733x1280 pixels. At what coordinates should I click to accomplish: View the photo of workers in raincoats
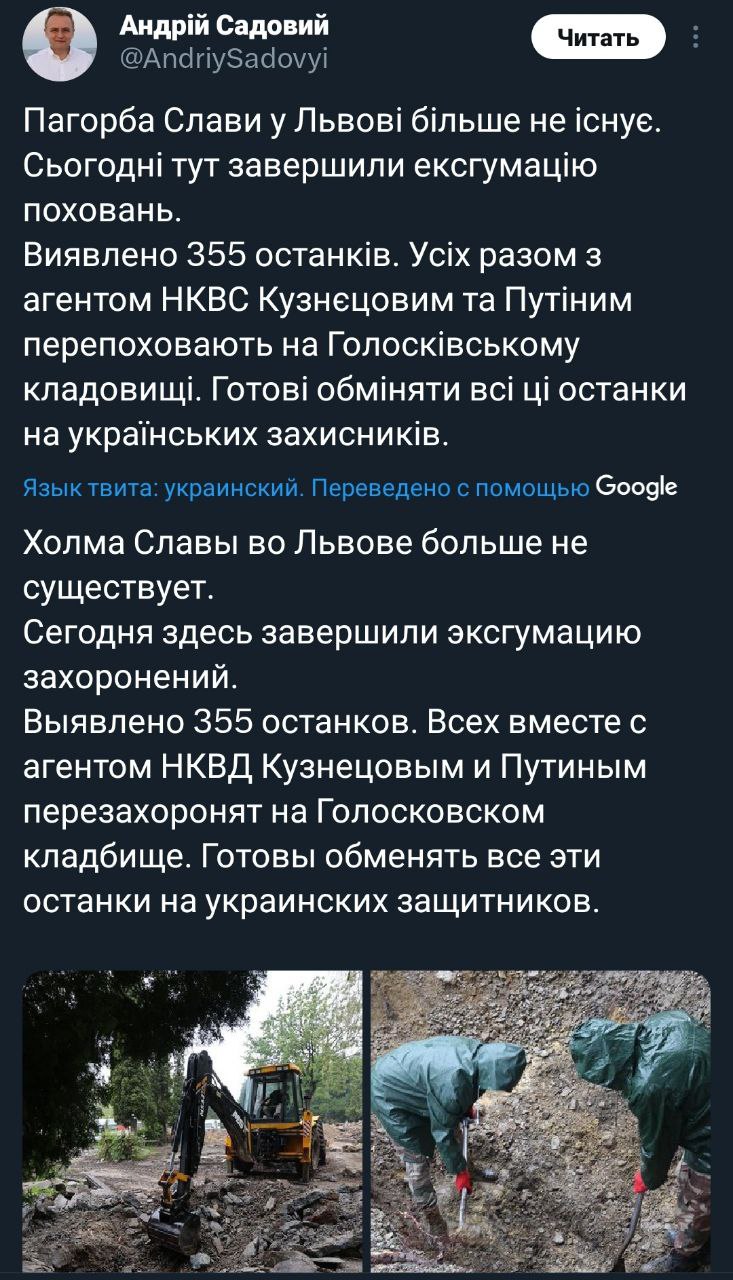coord(540,1120)
